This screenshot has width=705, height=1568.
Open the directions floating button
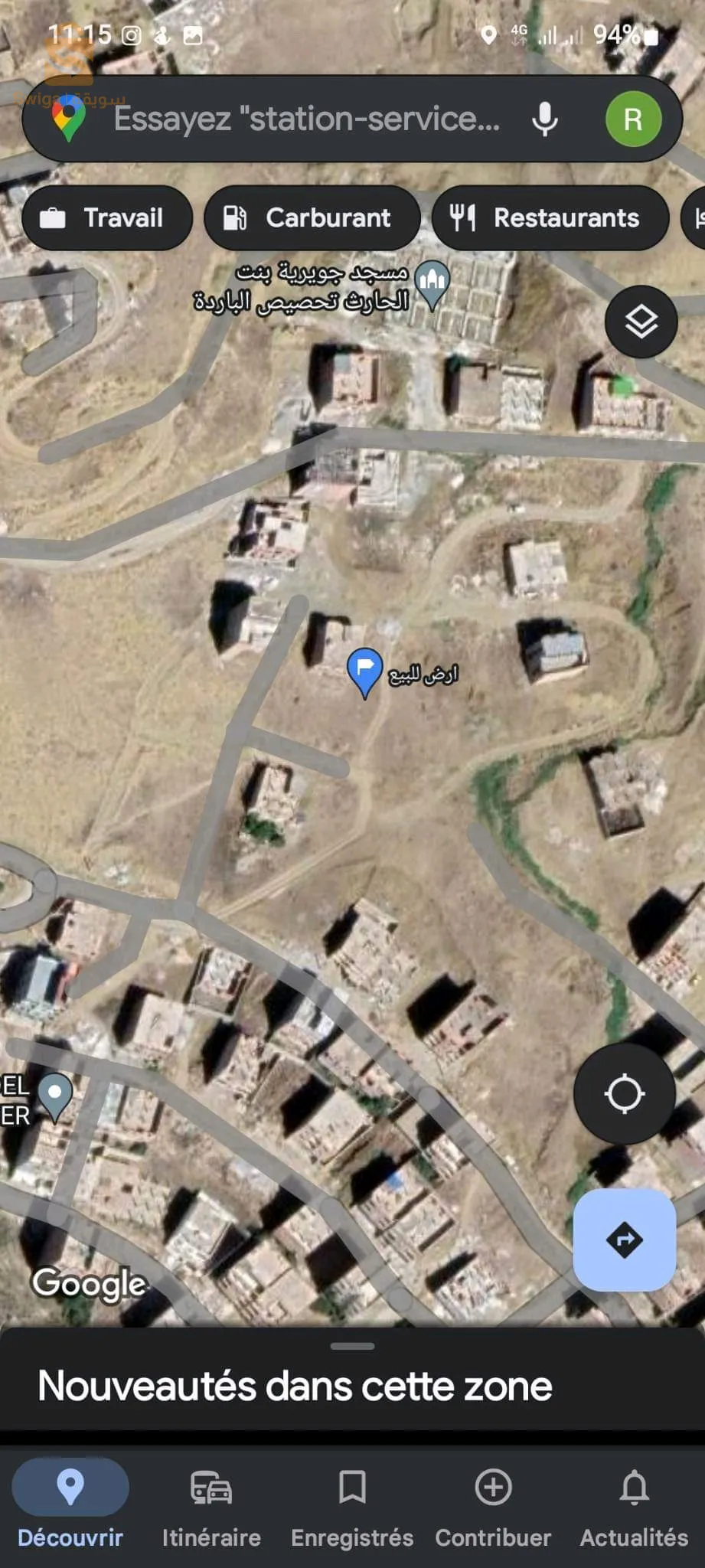[624, 1240]
